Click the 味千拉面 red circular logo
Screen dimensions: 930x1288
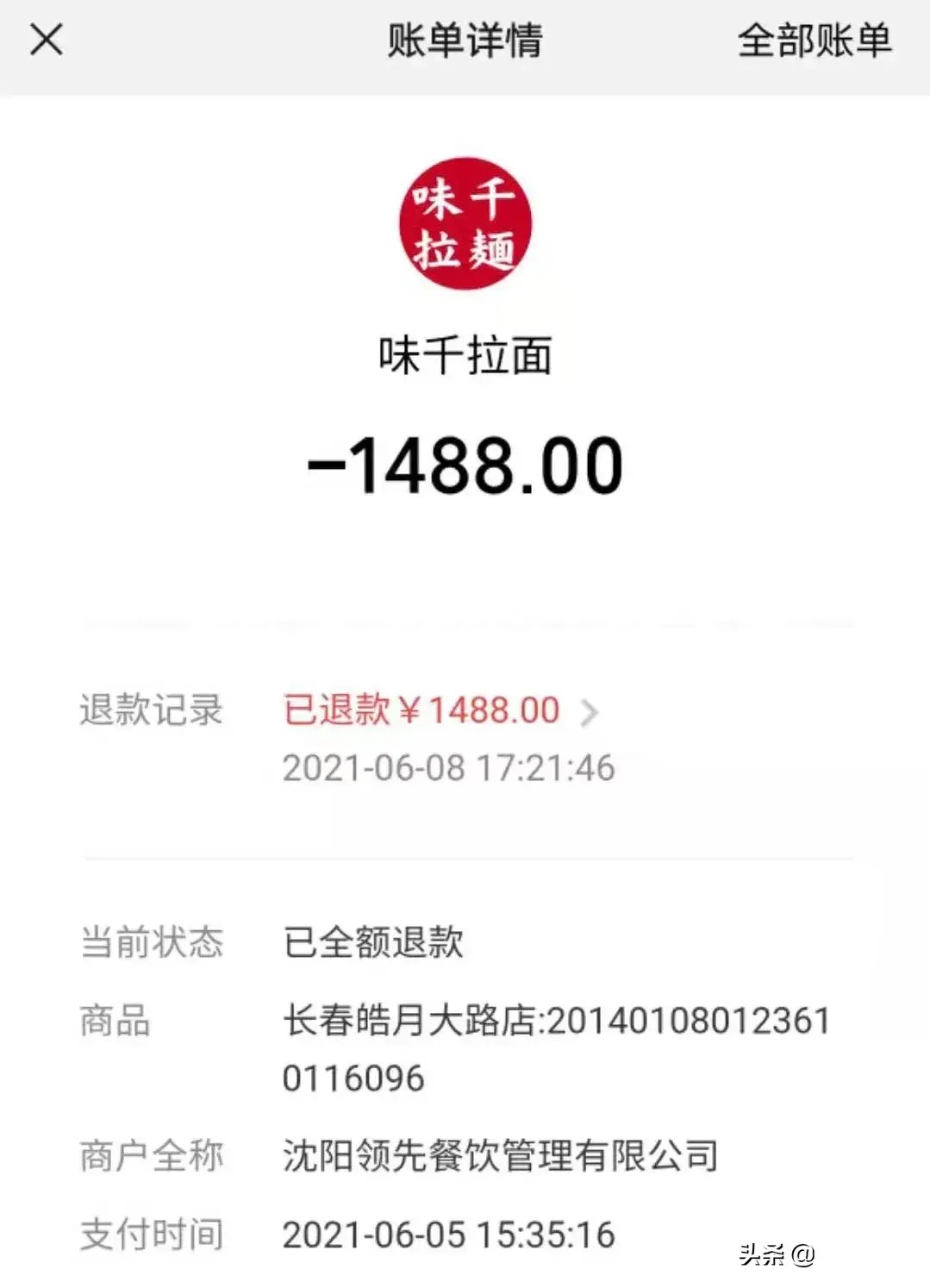click(465, 222)
